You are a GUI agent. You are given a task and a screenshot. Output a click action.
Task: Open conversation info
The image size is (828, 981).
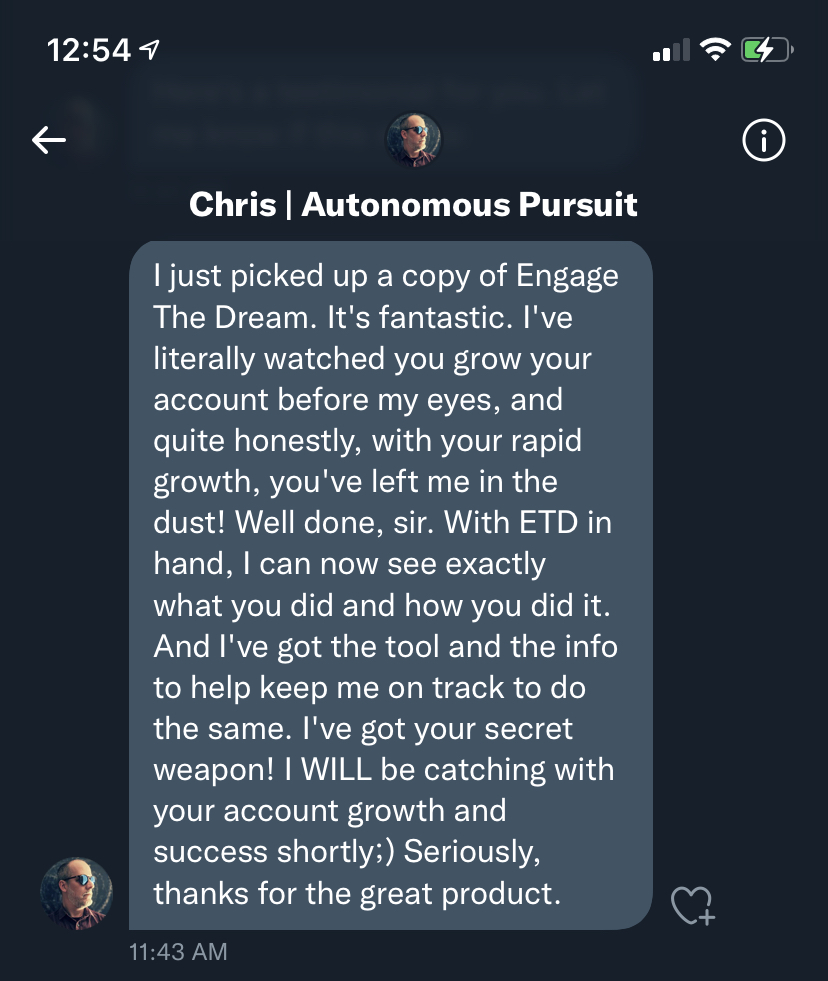click(x=764, y=141)
